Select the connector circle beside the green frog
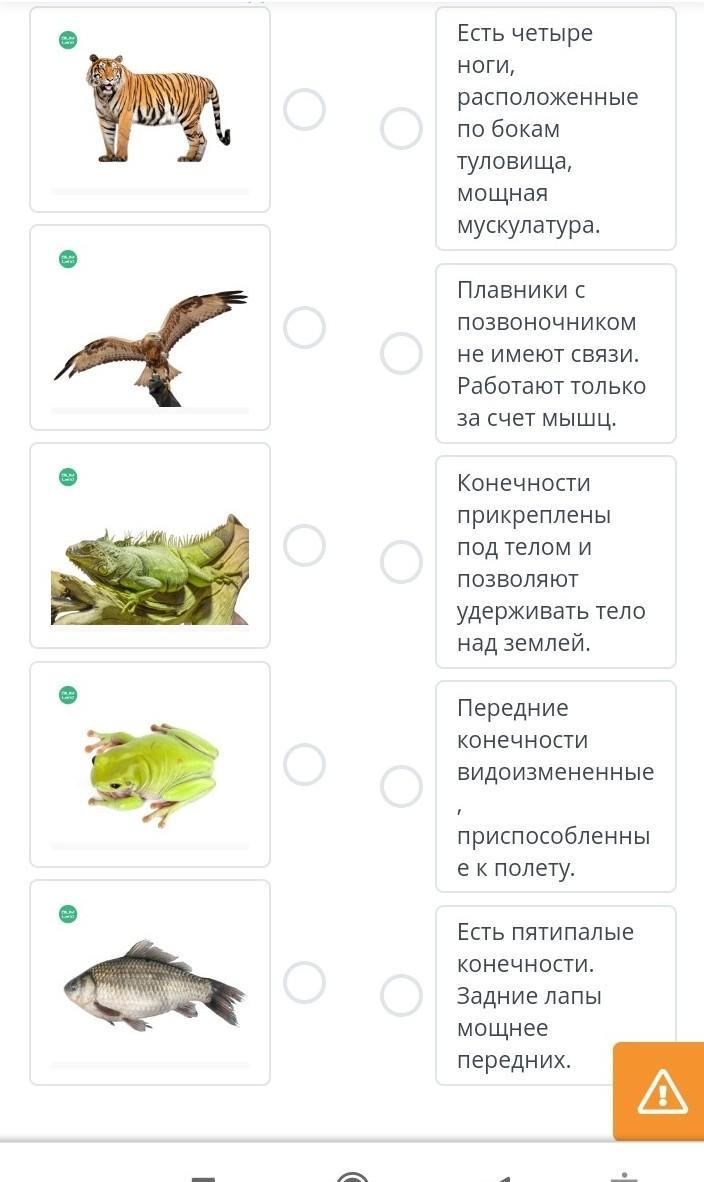Screen dimensions: 704x1182 [x=304, y=764]
